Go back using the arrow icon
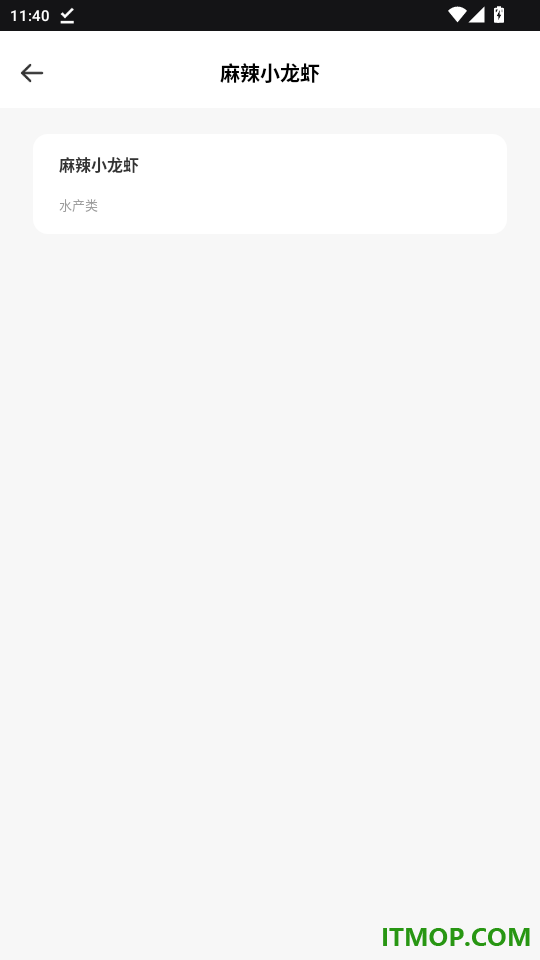 32,73
